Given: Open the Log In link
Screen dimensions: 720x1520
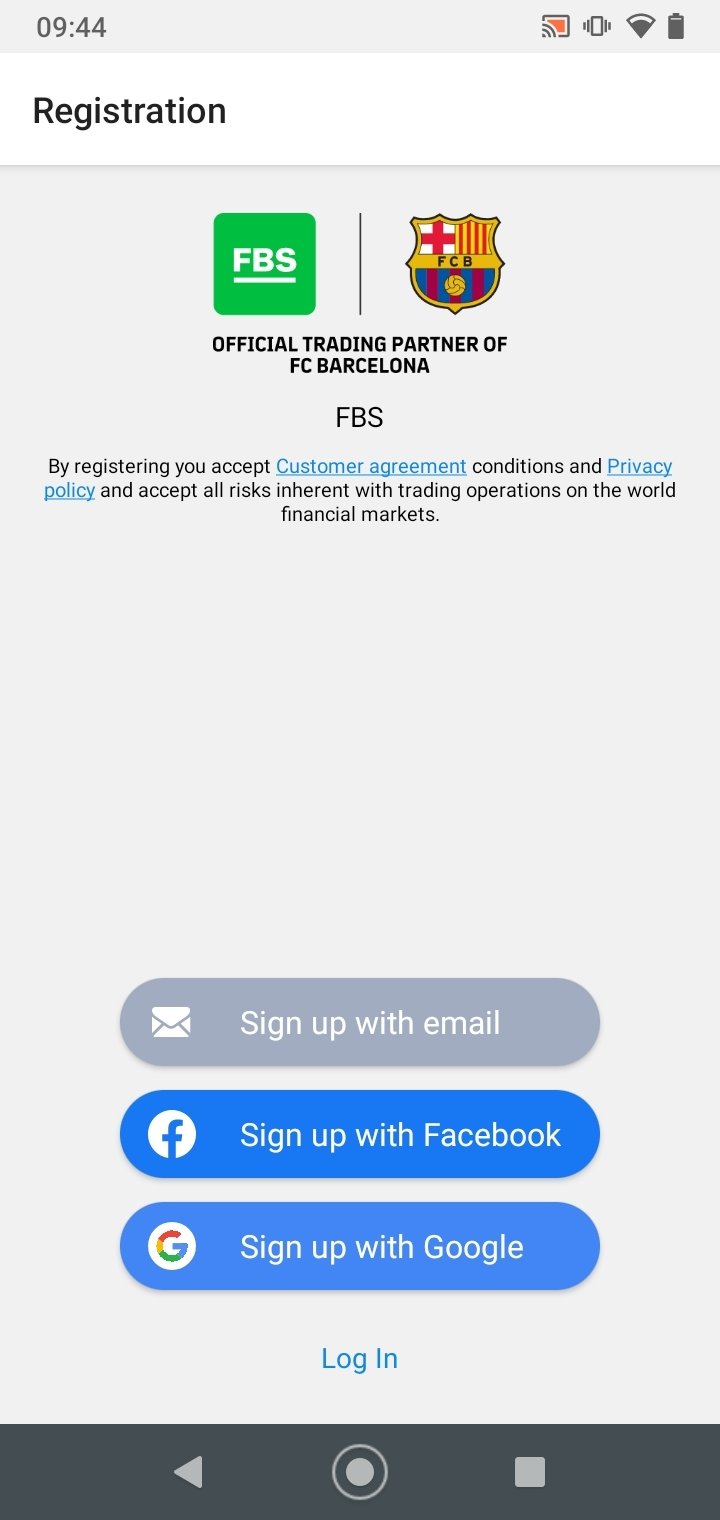Looking at the screenshot, I should [360, 1358].
